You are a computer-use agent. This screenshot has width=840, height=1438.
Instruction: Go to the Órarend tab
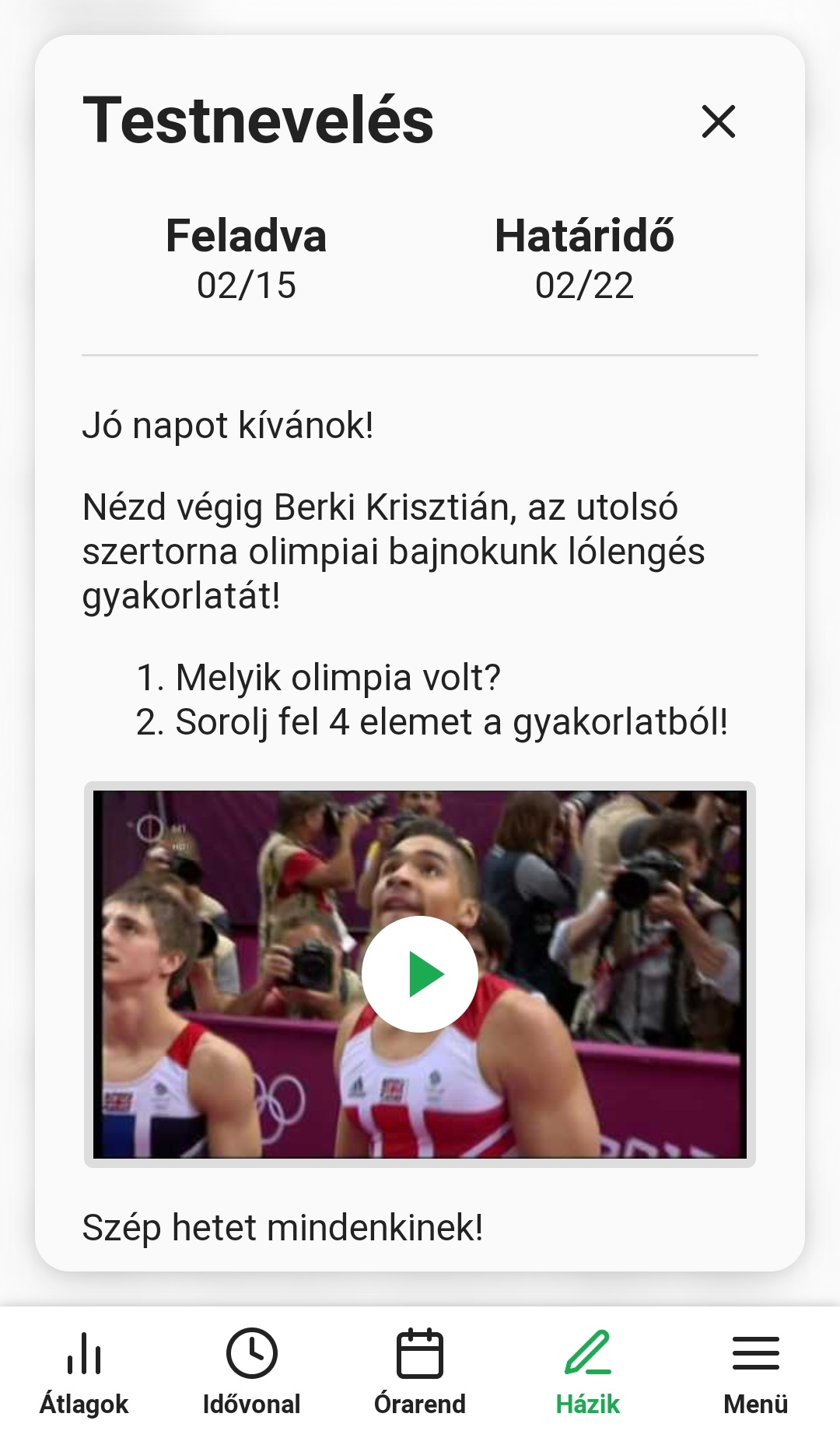[x=420, y=1373]
